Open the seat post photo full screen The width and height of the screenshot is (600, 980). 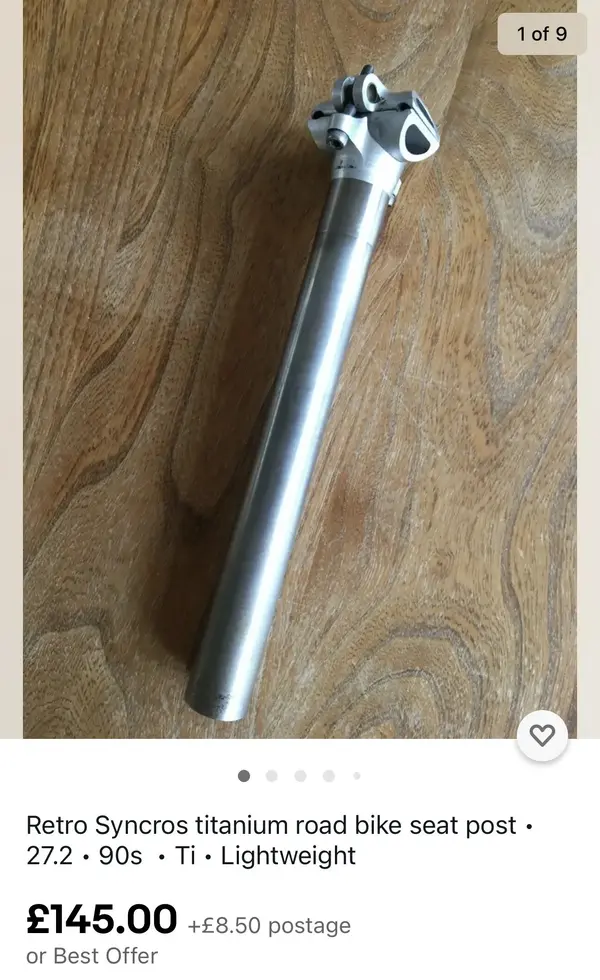[300, 380]
